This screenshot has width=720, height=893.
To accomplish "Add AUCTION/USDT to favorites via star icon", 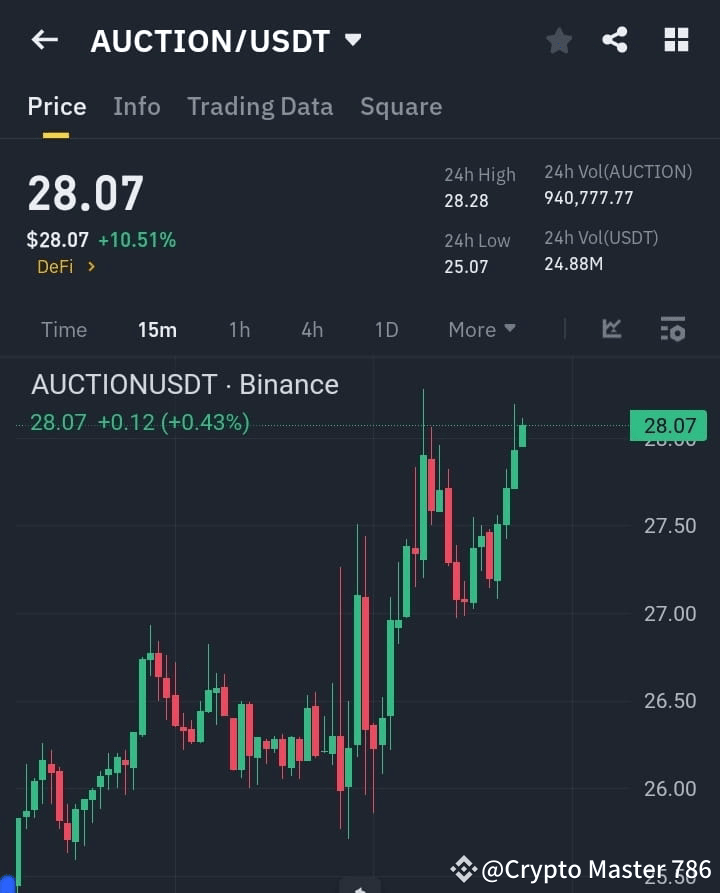I will (558, 40).
